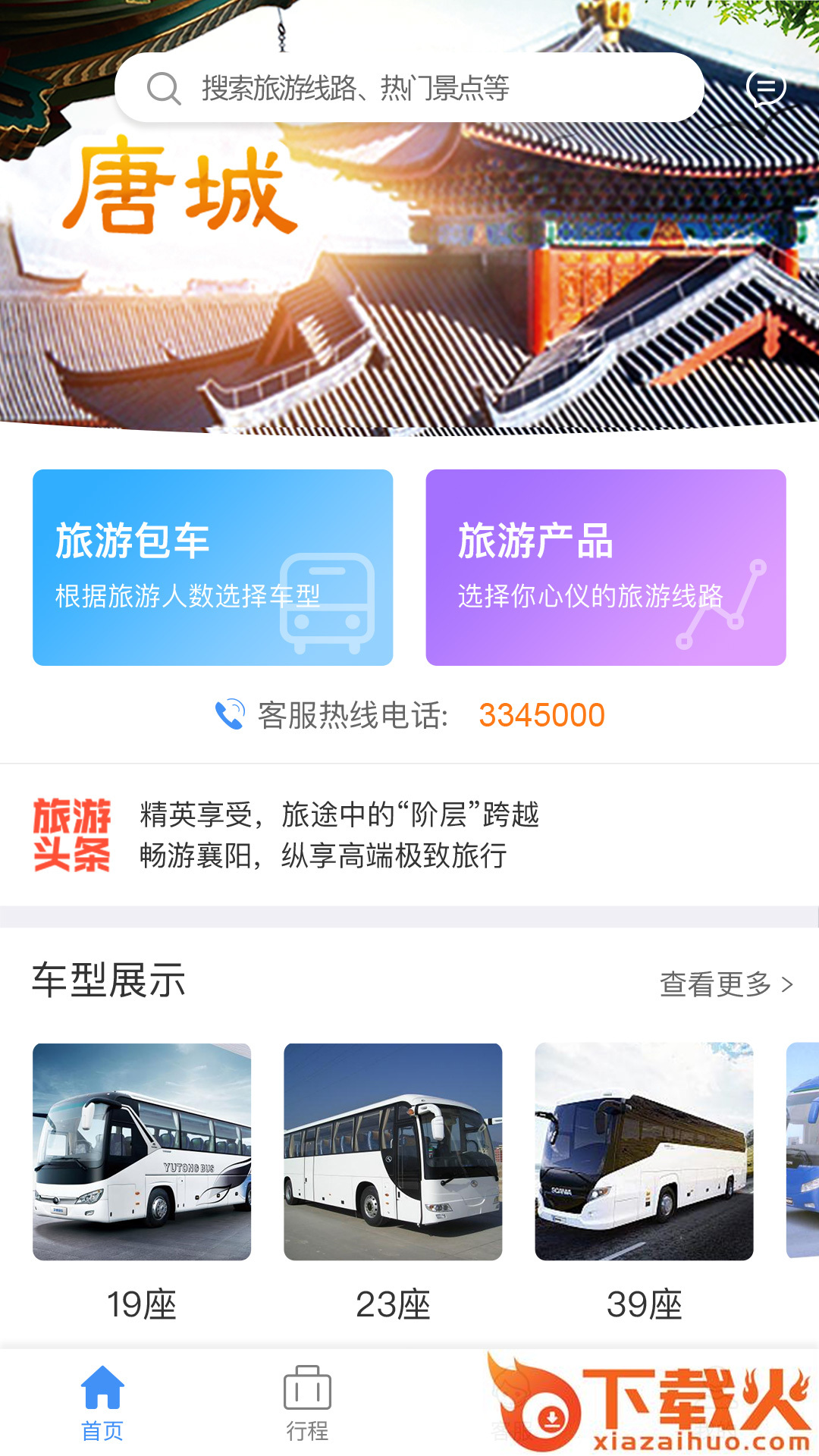This screenshot has width=819, height=1456.
Task: Open the 旅游产品 card
Action: (x=605, y=567)
